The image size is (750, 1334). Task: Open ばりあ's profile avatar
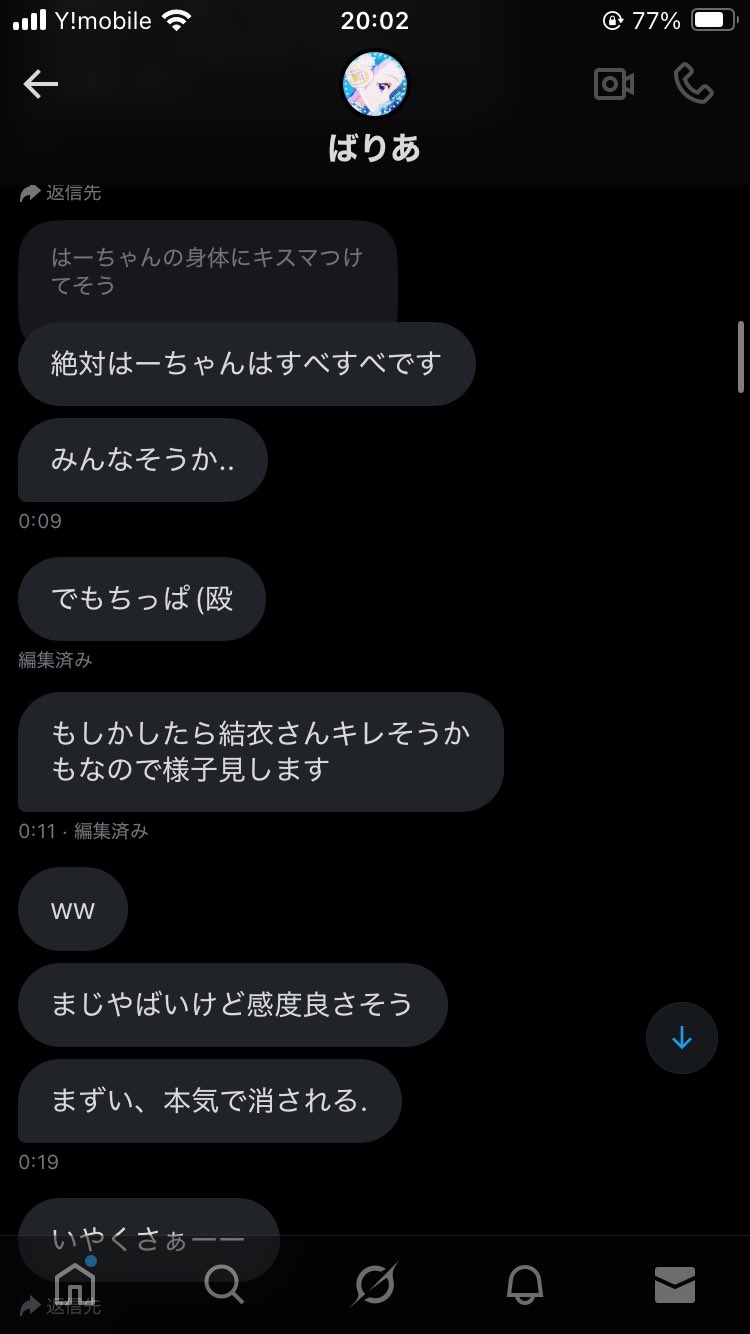(375, 84)
